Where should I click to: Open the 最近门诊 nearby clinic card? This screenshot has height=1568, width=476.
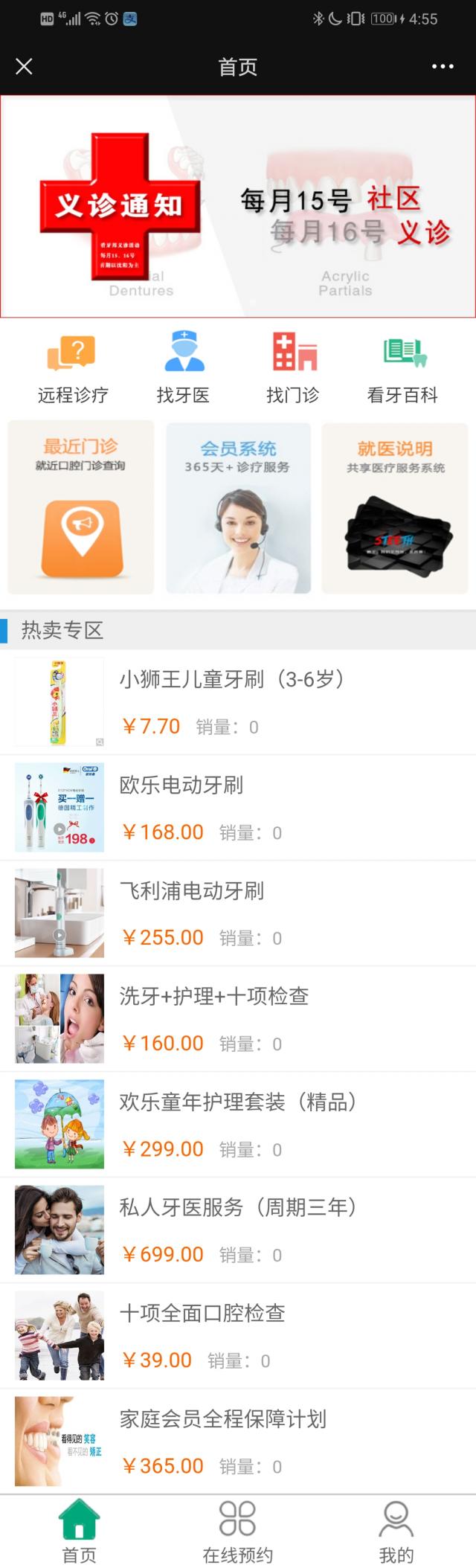[81, 507]
